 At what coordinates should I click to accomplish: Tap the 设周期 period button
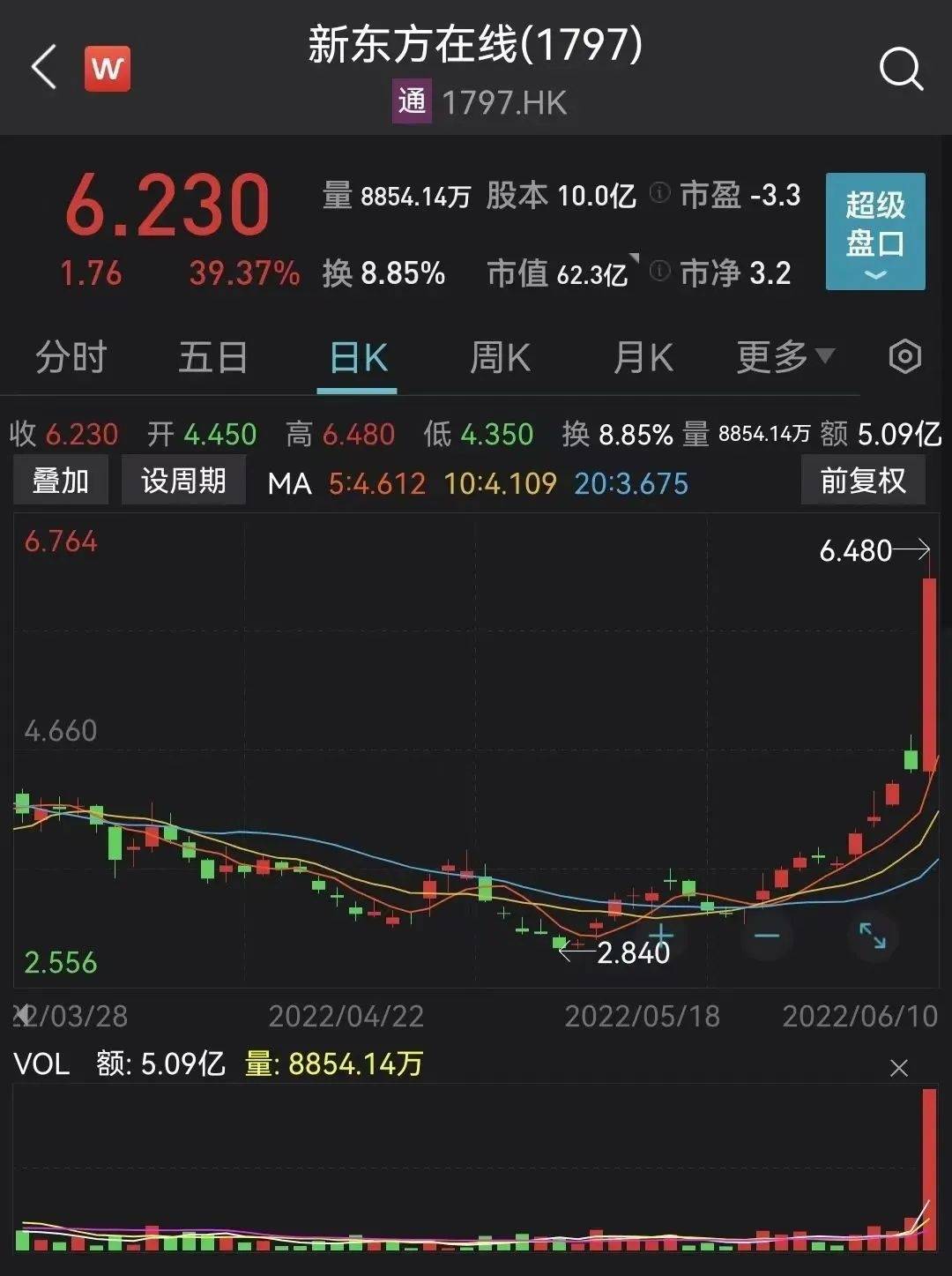[x=183, y=481]
